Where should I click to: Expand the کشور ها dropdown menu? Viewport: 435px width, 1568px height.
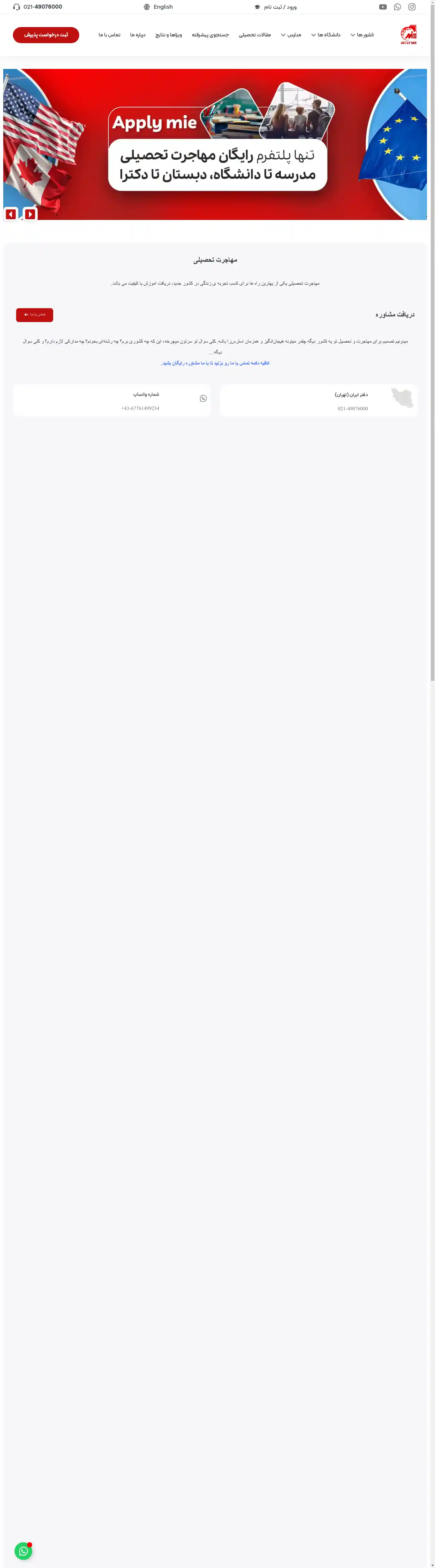coord(362,35)
